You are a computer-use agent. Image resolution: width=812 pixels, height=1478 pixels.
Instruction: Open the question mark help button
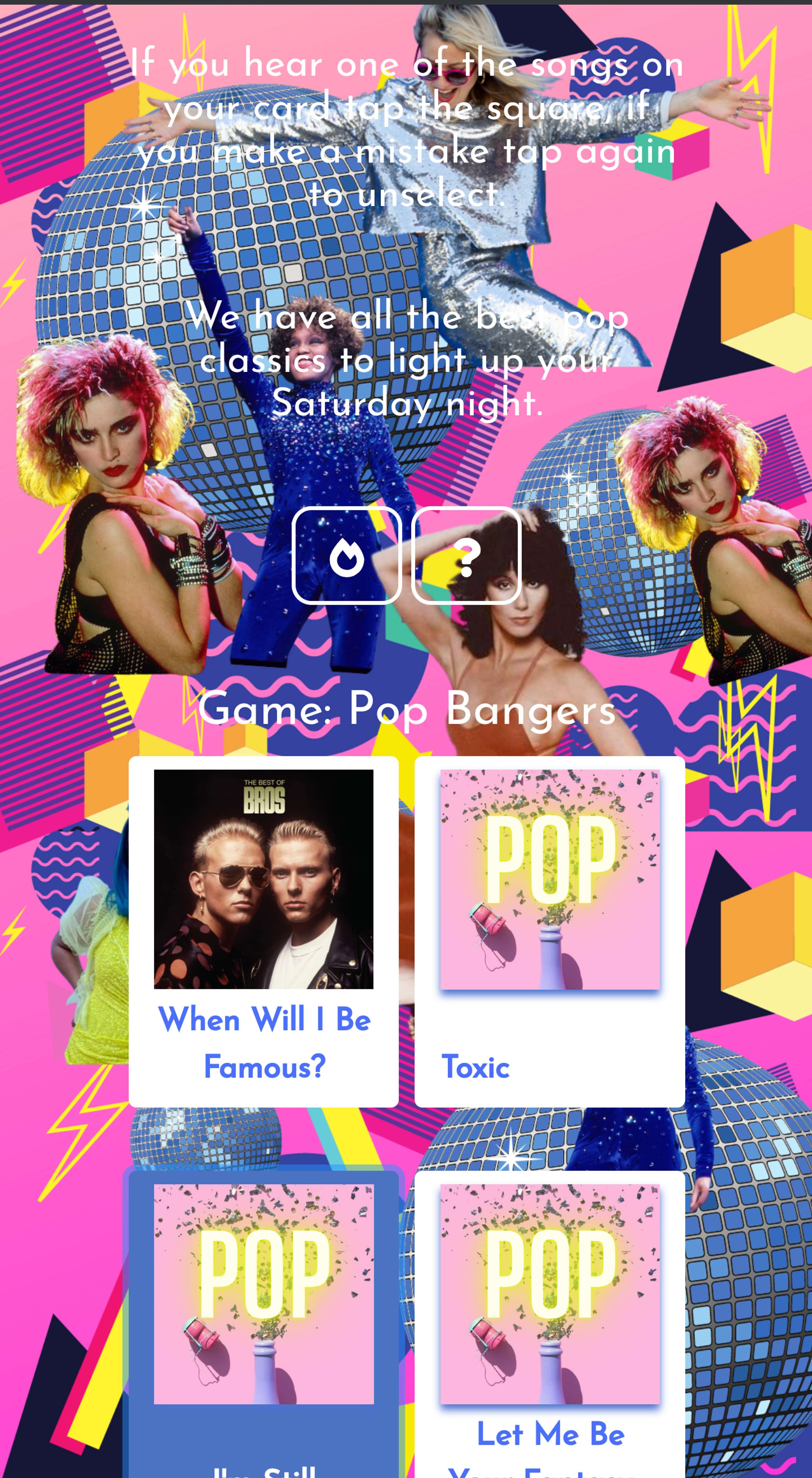click(466, 555)
